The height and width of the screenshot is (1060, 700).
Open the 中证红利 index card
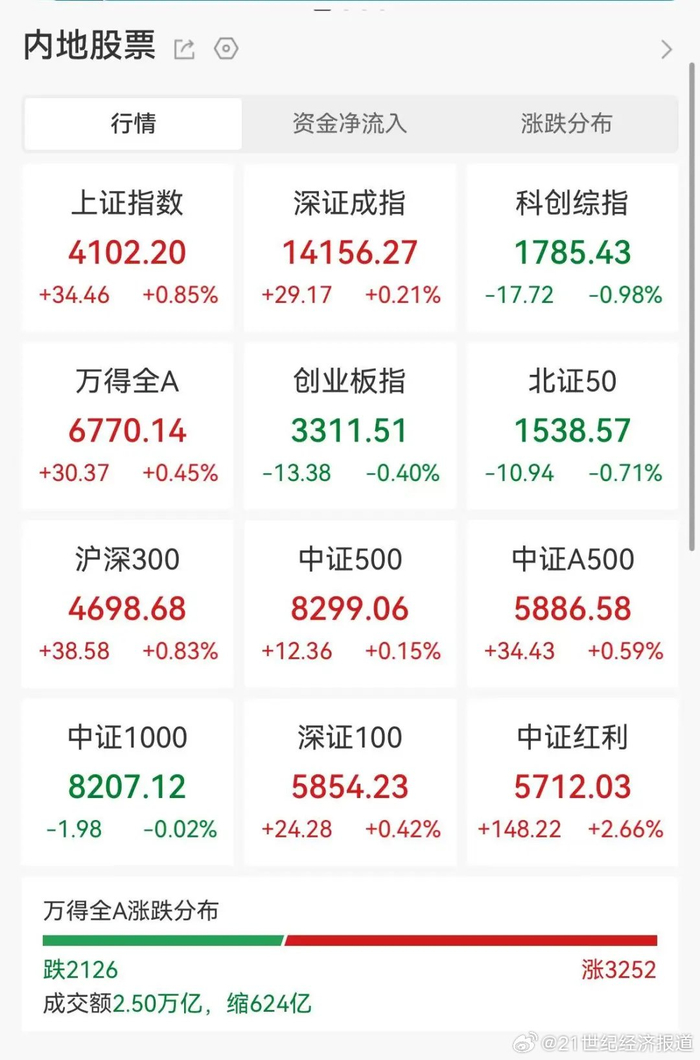(572, 782)
